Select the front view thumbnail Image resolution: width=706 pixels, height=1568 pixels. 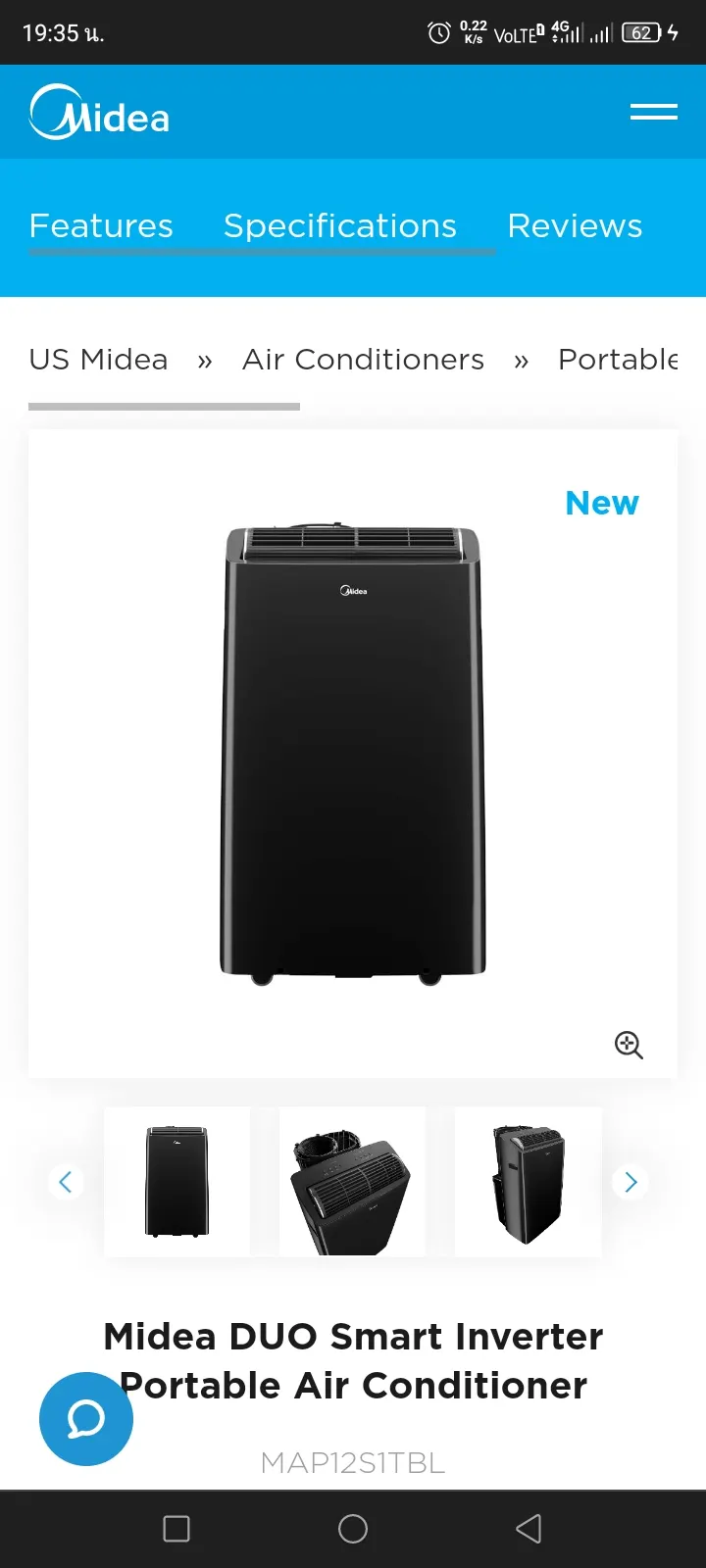point(177,1182)
